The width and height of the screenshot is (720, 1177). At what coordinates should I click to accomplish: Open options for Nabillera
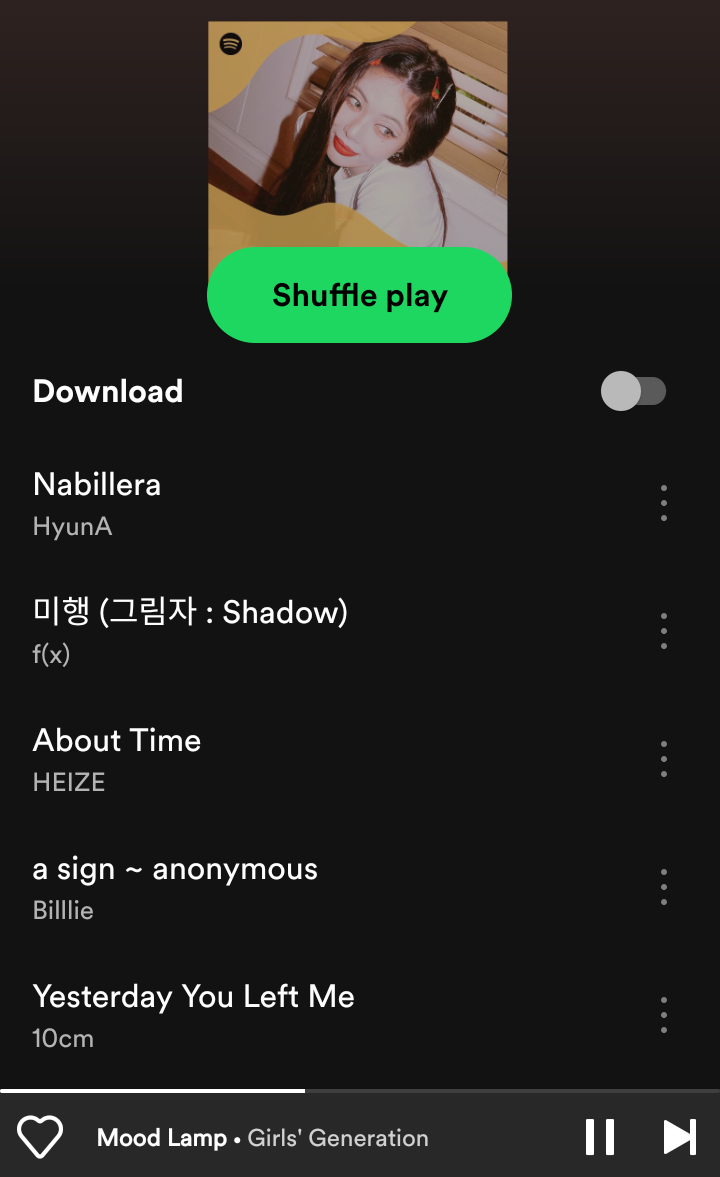click(x=663, y=503)
